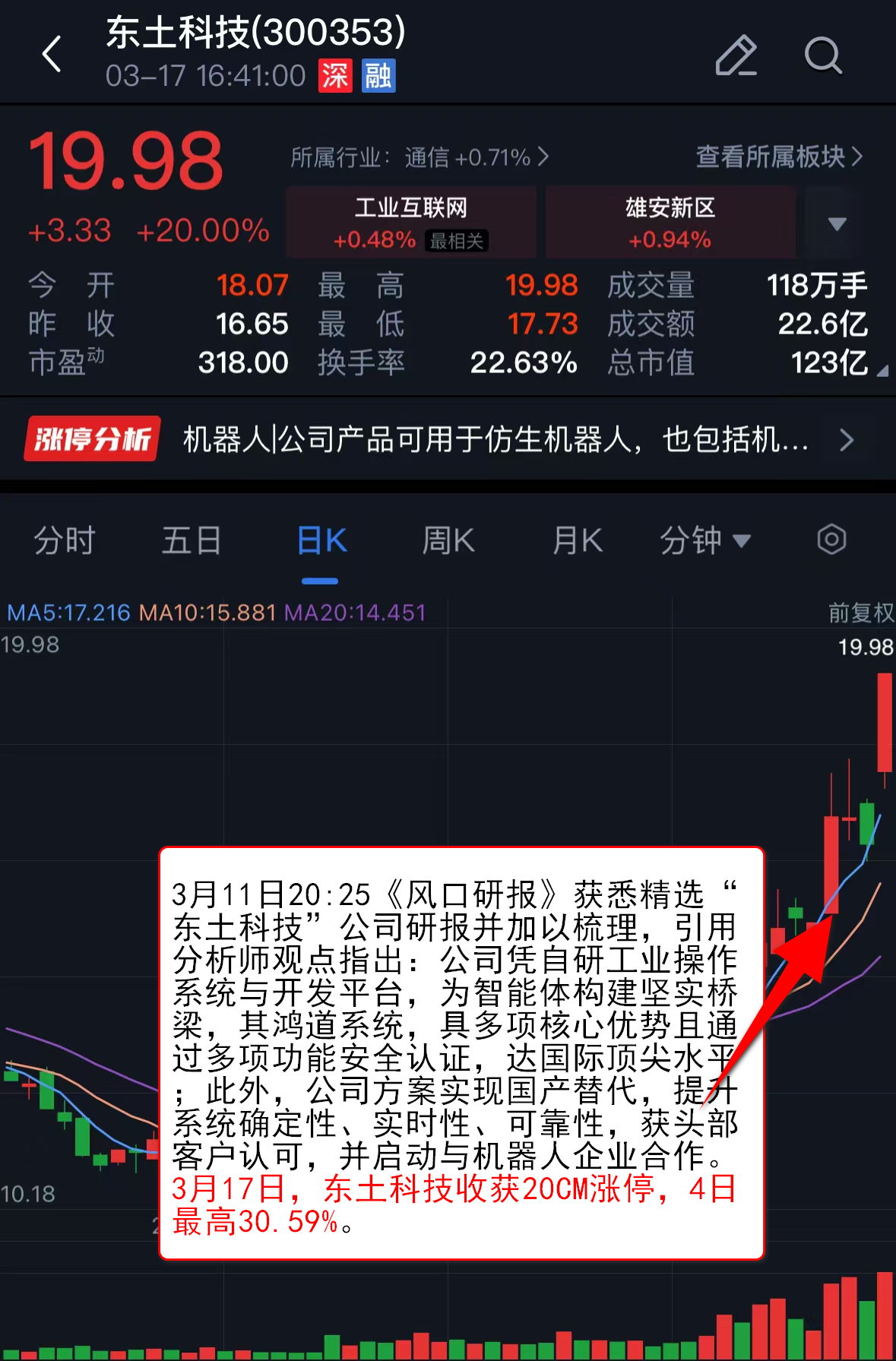The height and width of the screenshot is (1361, 896).
Task: Switch to the 周K chart tab
Action: (448, 541)
